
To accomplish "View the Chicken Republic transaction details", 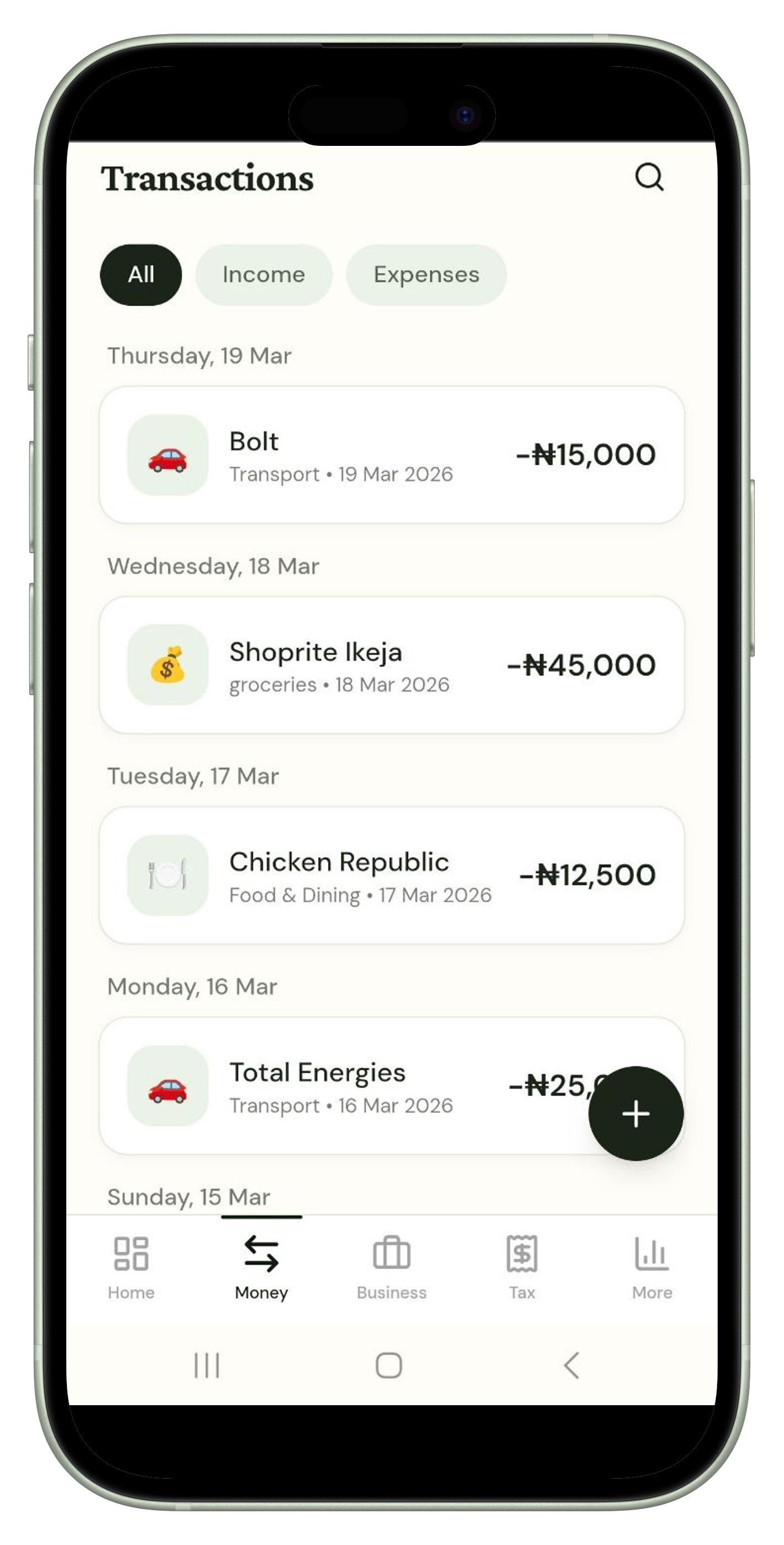I will 391,875.
